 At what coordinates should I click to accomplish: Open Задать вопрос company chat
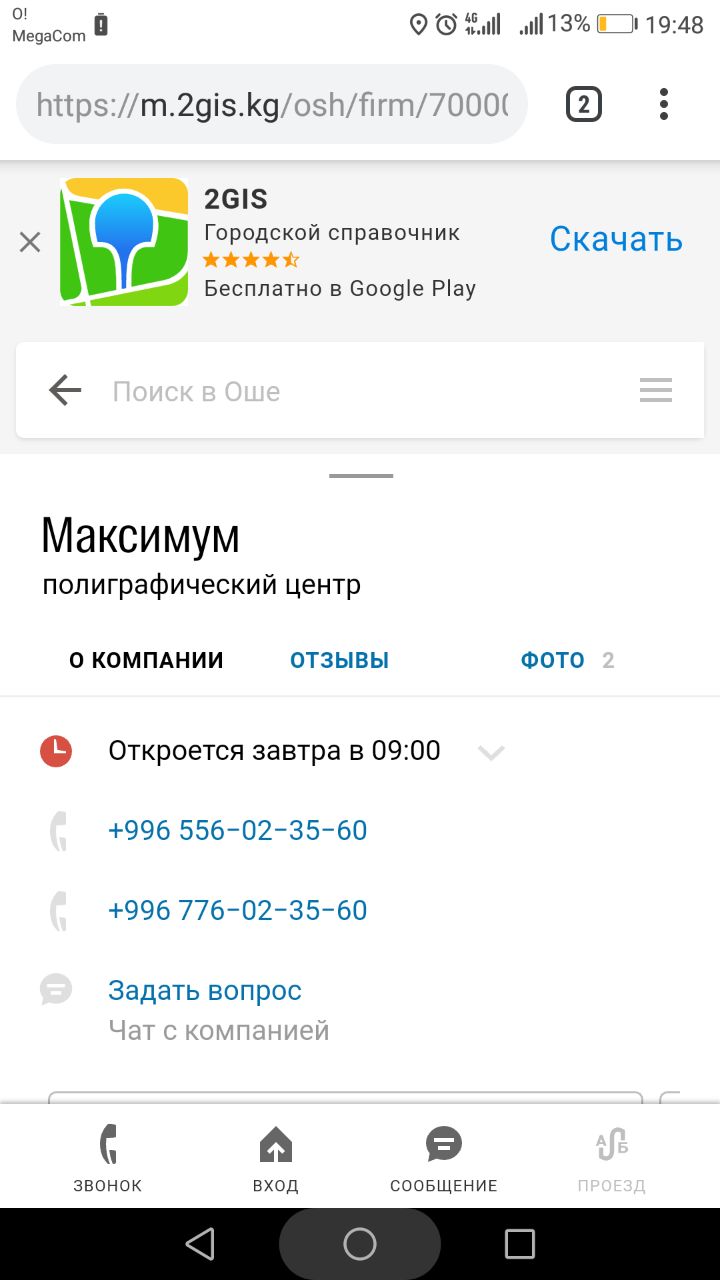pyautogui.click(x=205, y=991)
